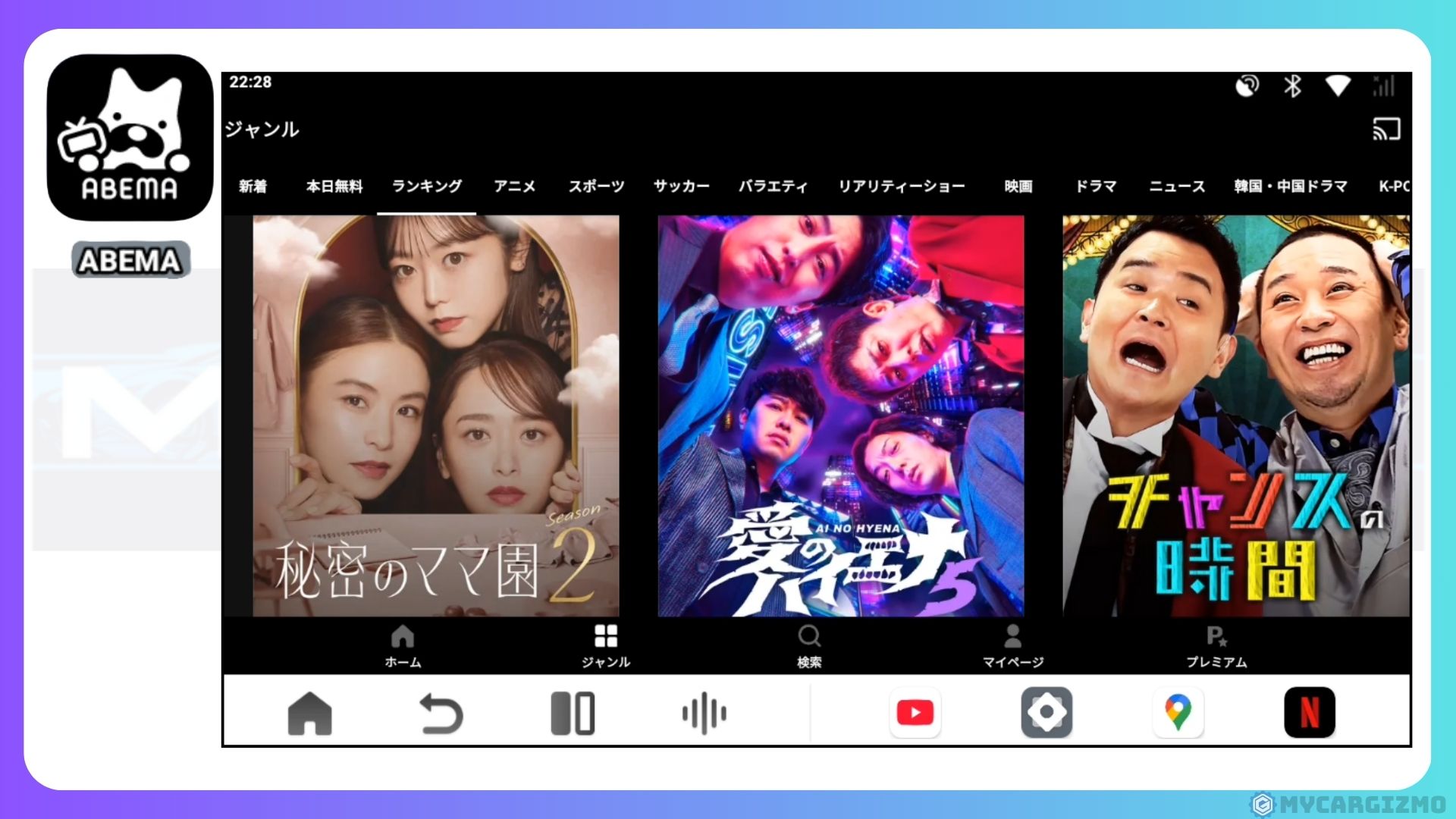This screenshot has width=1456, height=819.
Task: Open the 韓国・中国ドラマ tab
Action: coord(1290,187)
